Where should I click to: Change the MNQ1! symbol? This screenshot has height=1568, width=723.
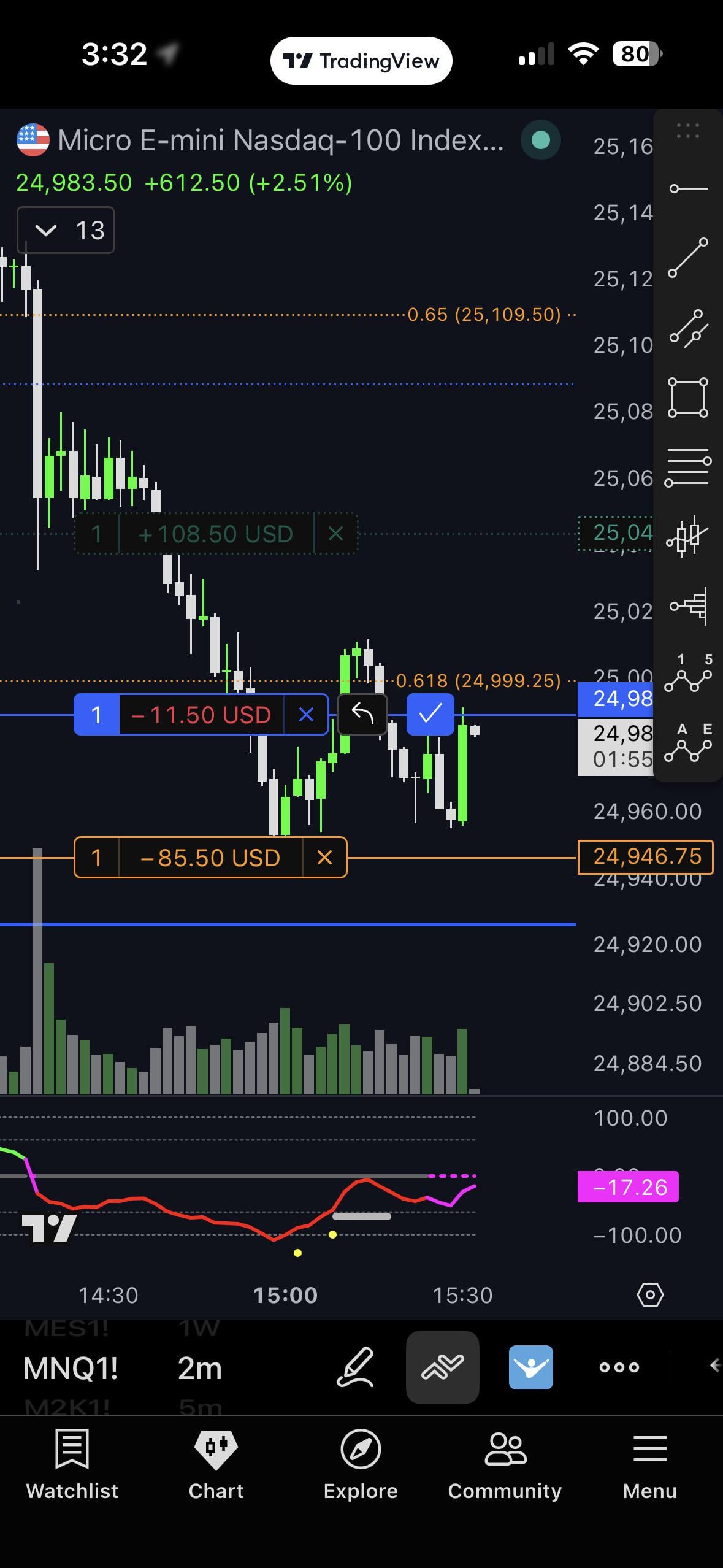[71, 1368]
